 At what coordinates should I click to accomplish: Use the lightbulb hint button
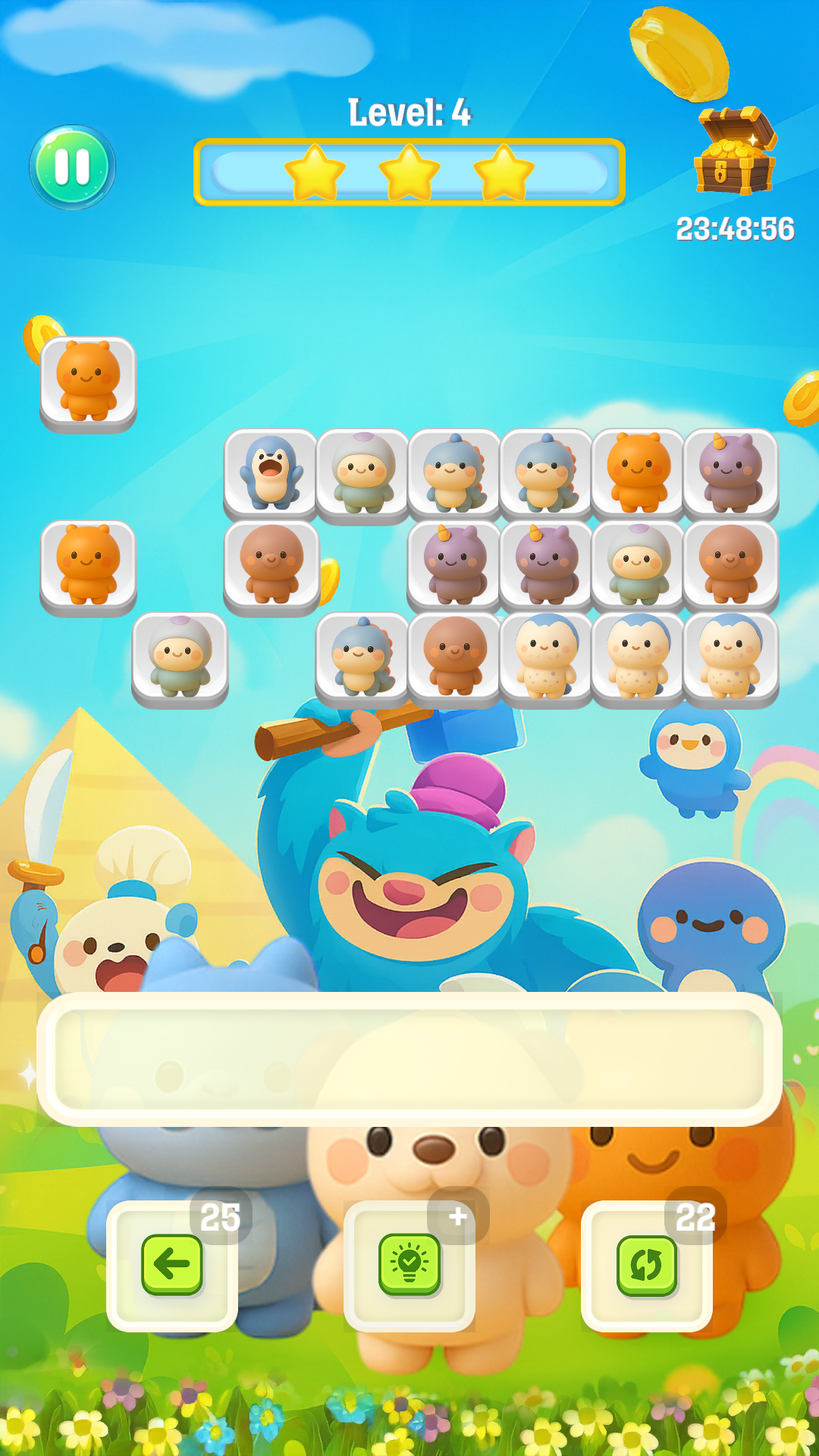click(x=409, y=1264)
